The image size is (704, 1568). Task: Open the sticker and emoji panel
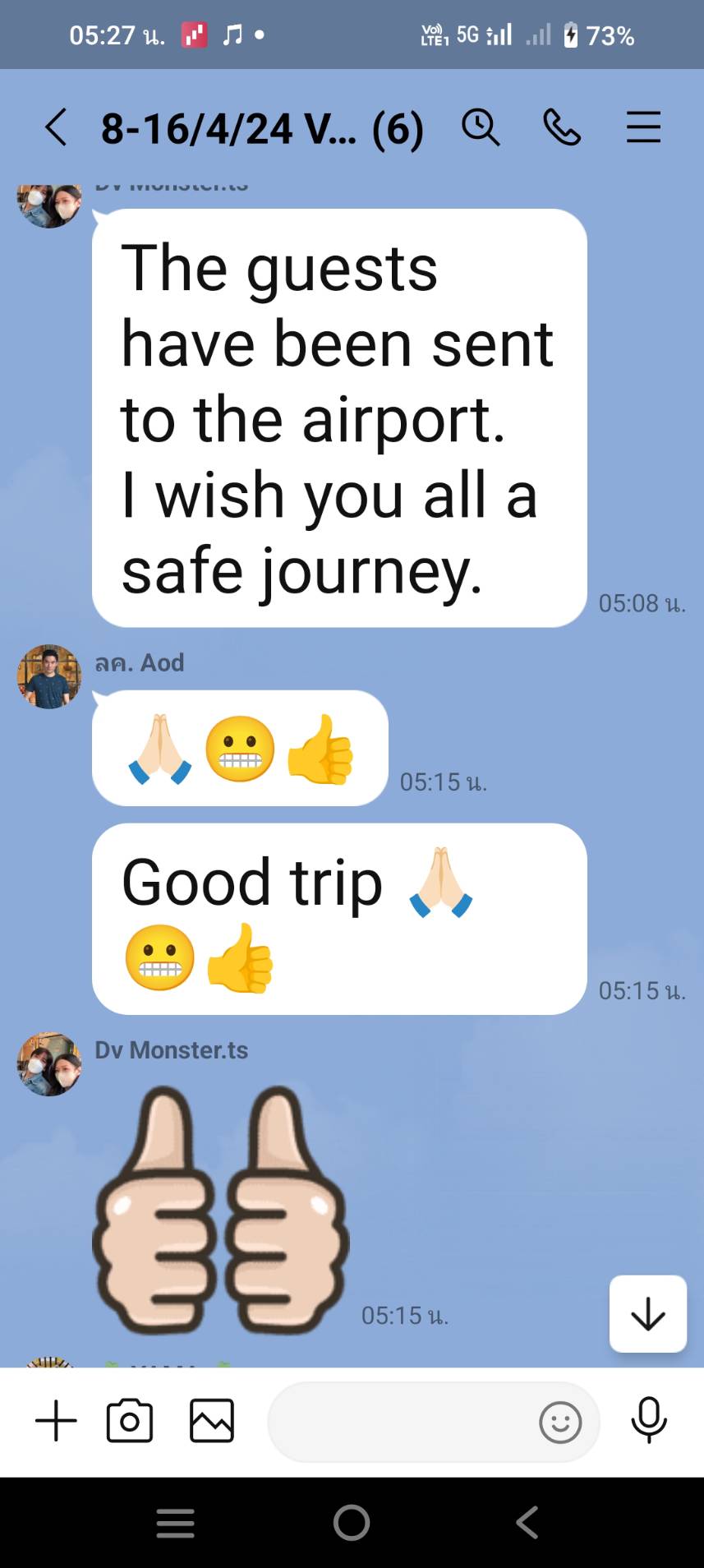(560, 1422)
